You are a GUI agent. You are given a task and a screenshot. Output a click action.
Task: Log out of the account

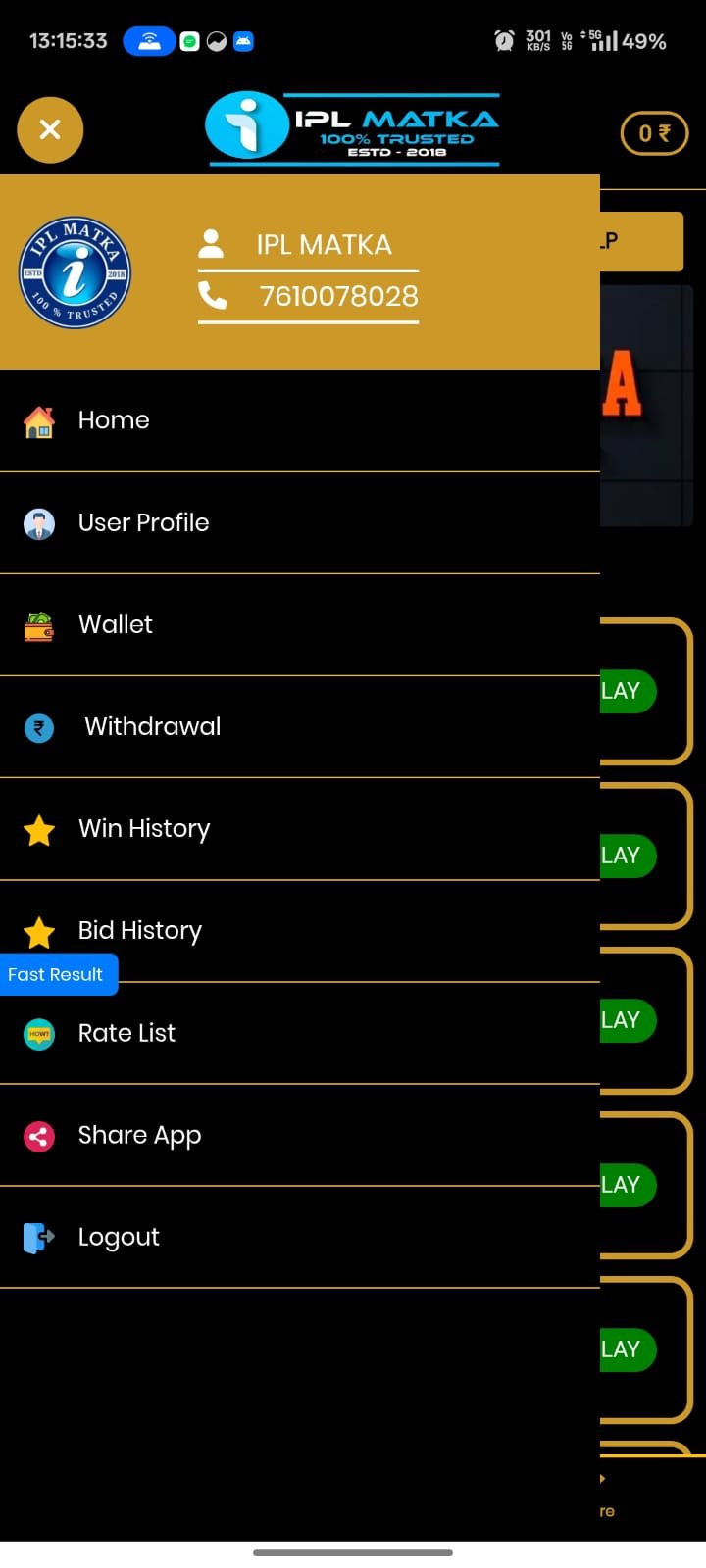tap(119, 1237)
